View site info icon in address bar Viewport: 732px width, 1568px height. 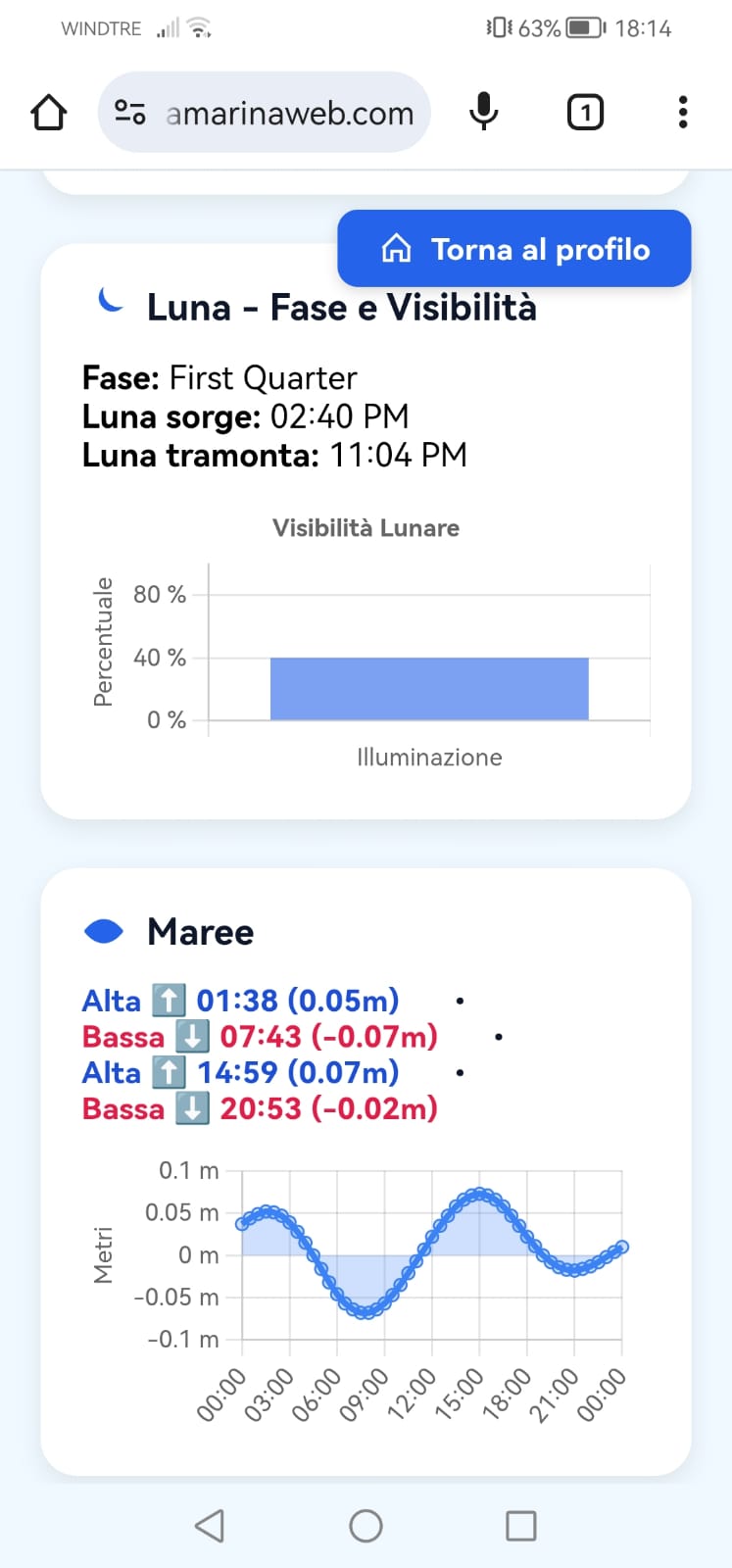pos(130,113)
